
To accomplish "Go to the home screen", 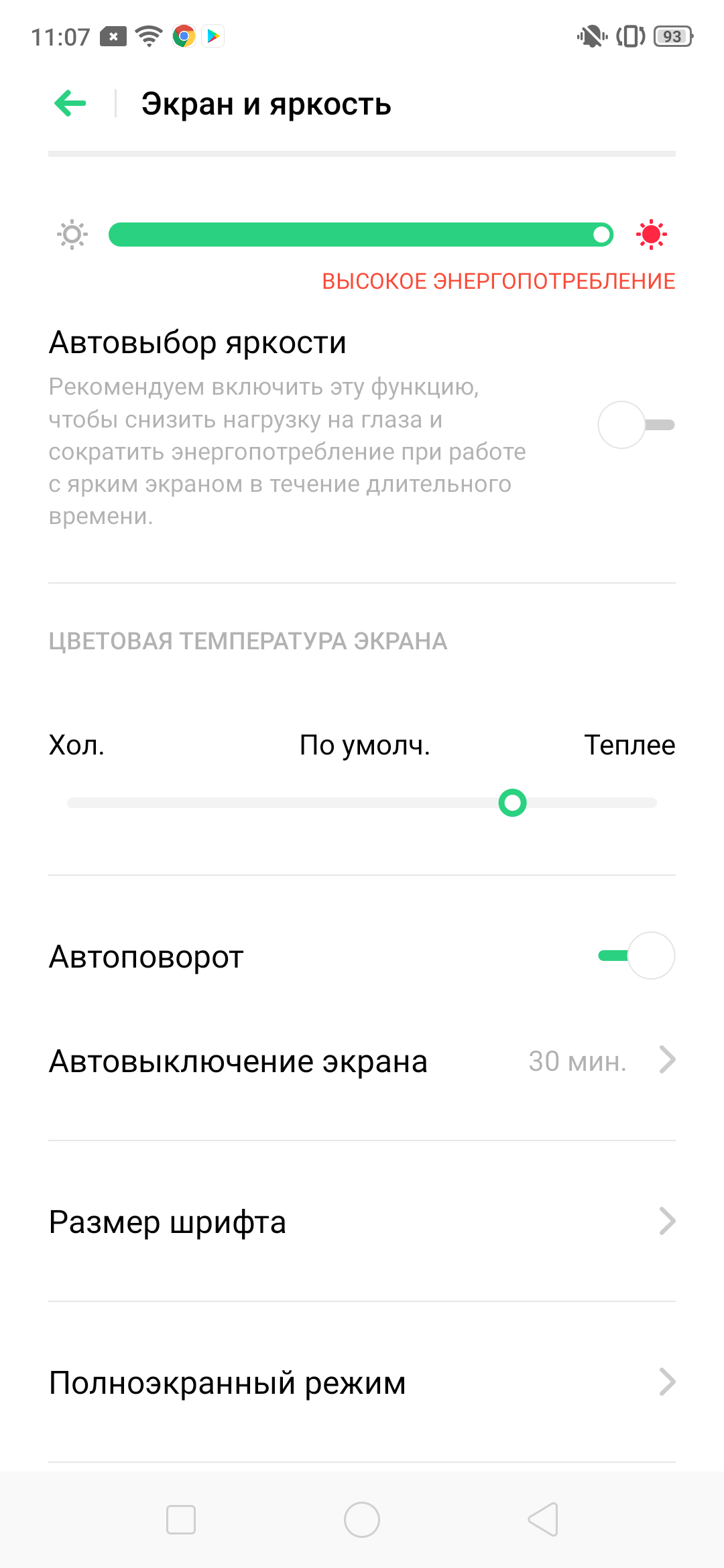I will (362, 1520).
